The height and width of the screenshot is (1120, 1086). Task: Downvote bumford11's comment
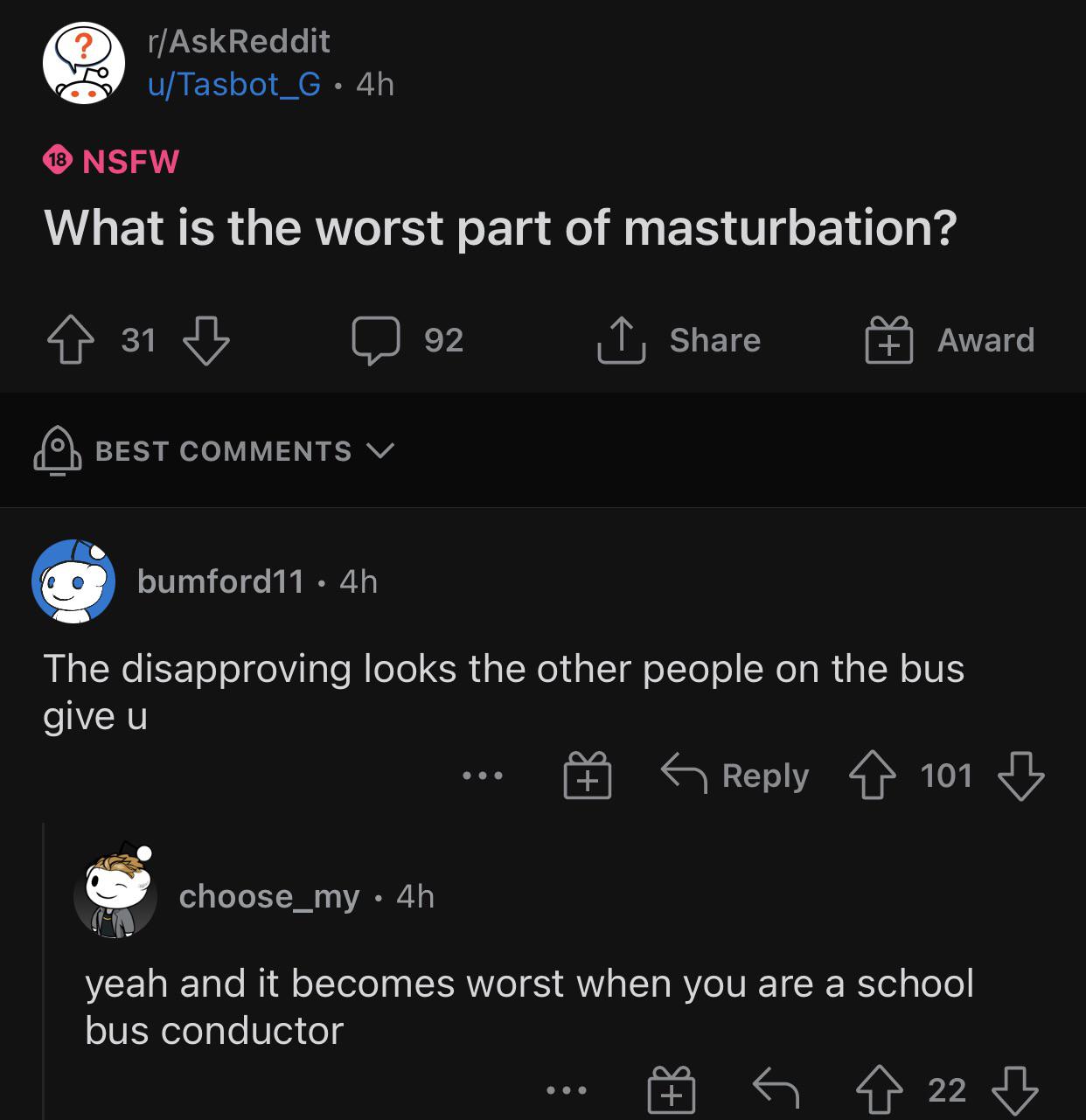pos(1020,776)
